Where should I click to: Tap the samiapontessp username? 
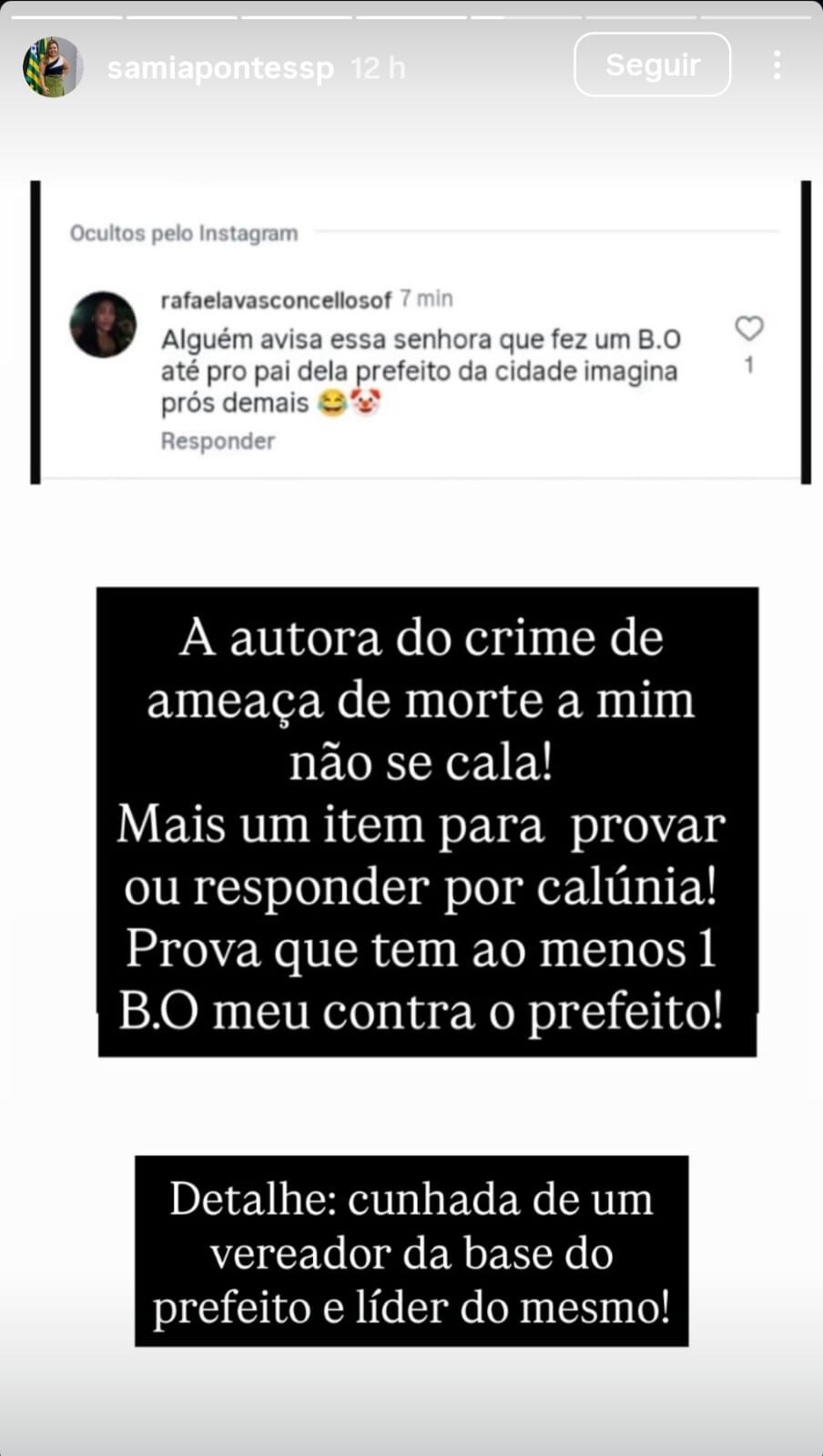click(220, 68)
